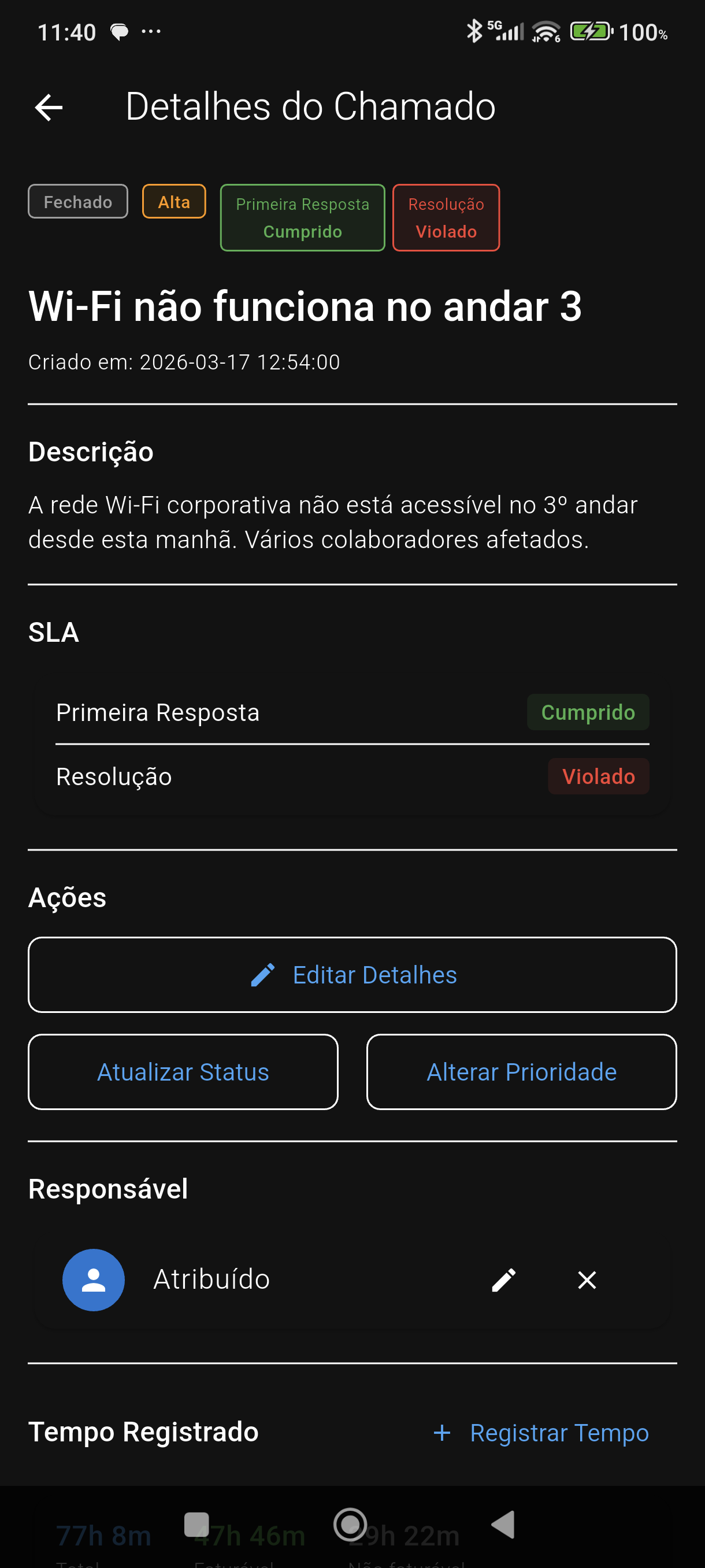Select the ticket title Wi-Fi não funciona
Viewport: 705px width, 1568px height.
pos(304,307)
